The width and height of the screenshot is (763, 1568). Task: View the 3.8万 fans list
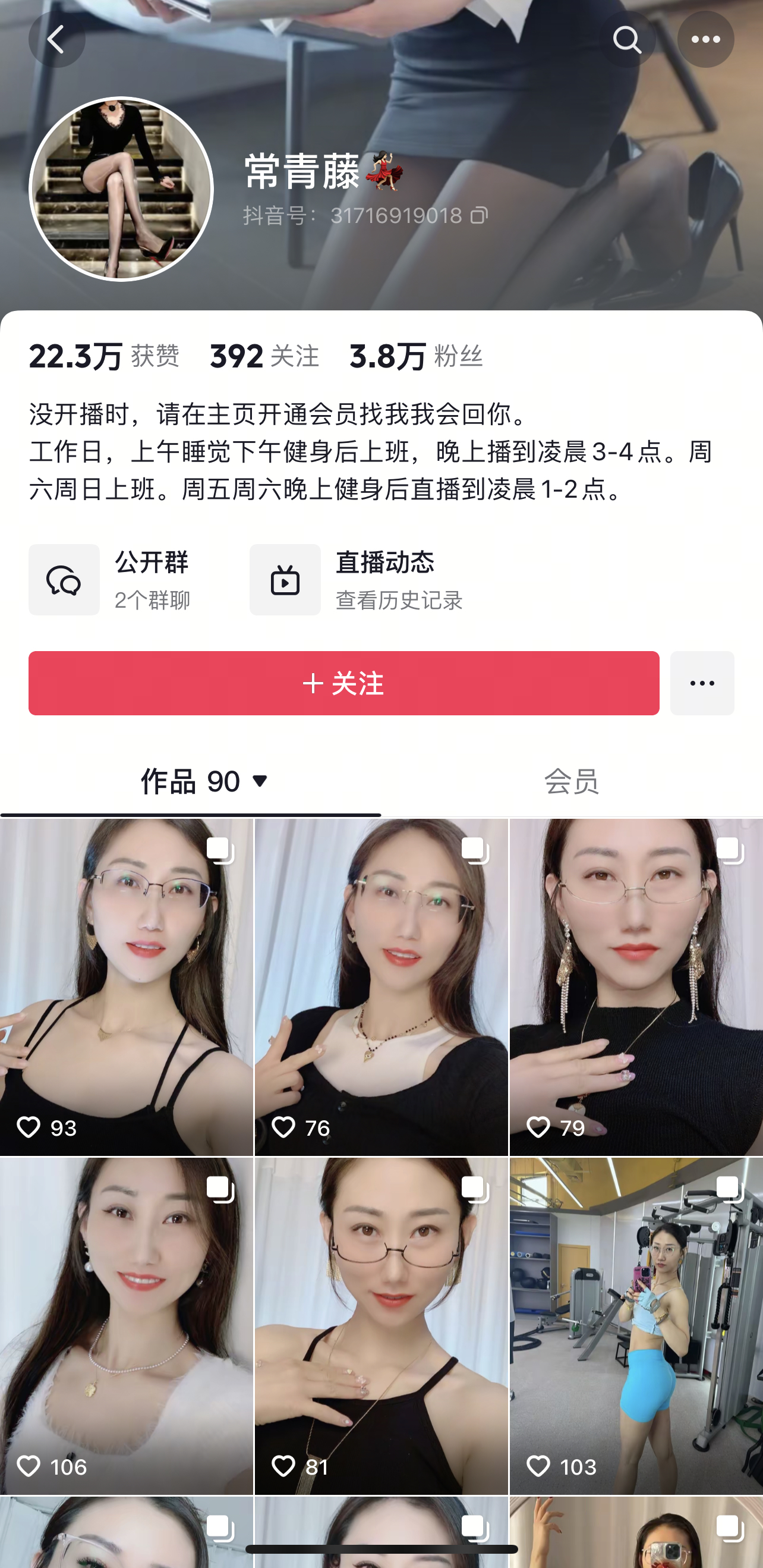pos(415,356)
